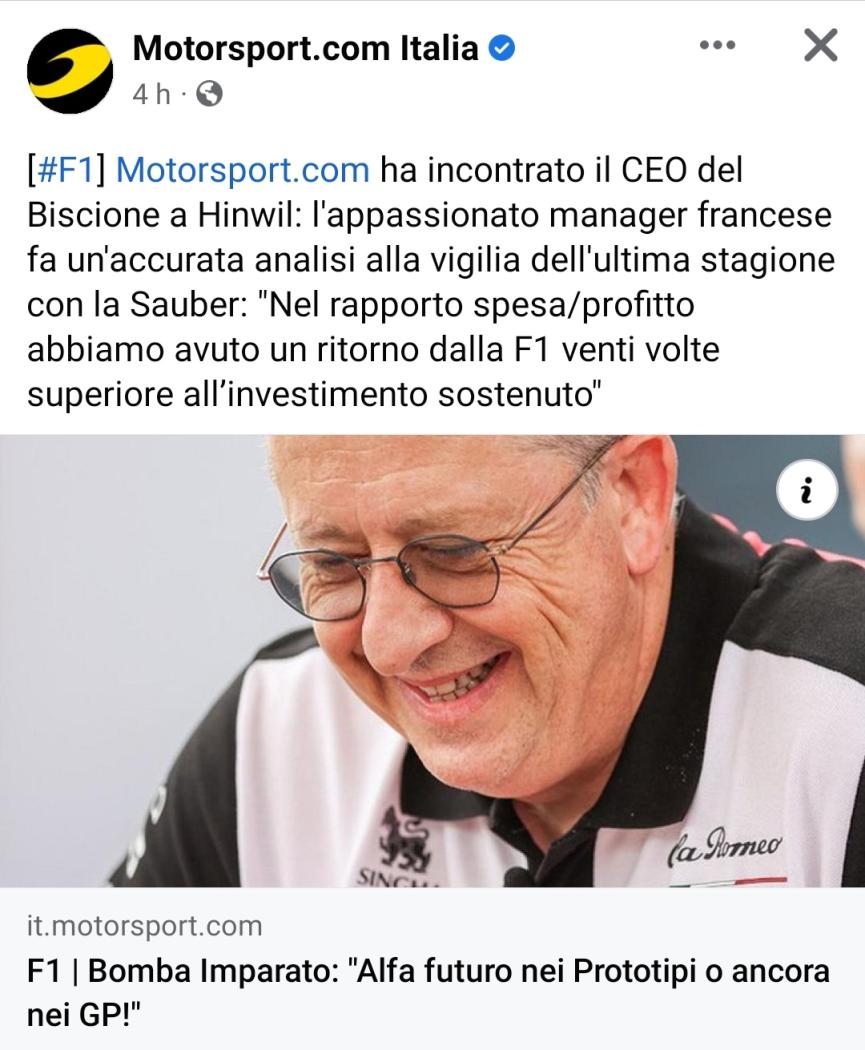Open the #F1 hashtag
865x1050 pixels.
click(x=70, y=171)
